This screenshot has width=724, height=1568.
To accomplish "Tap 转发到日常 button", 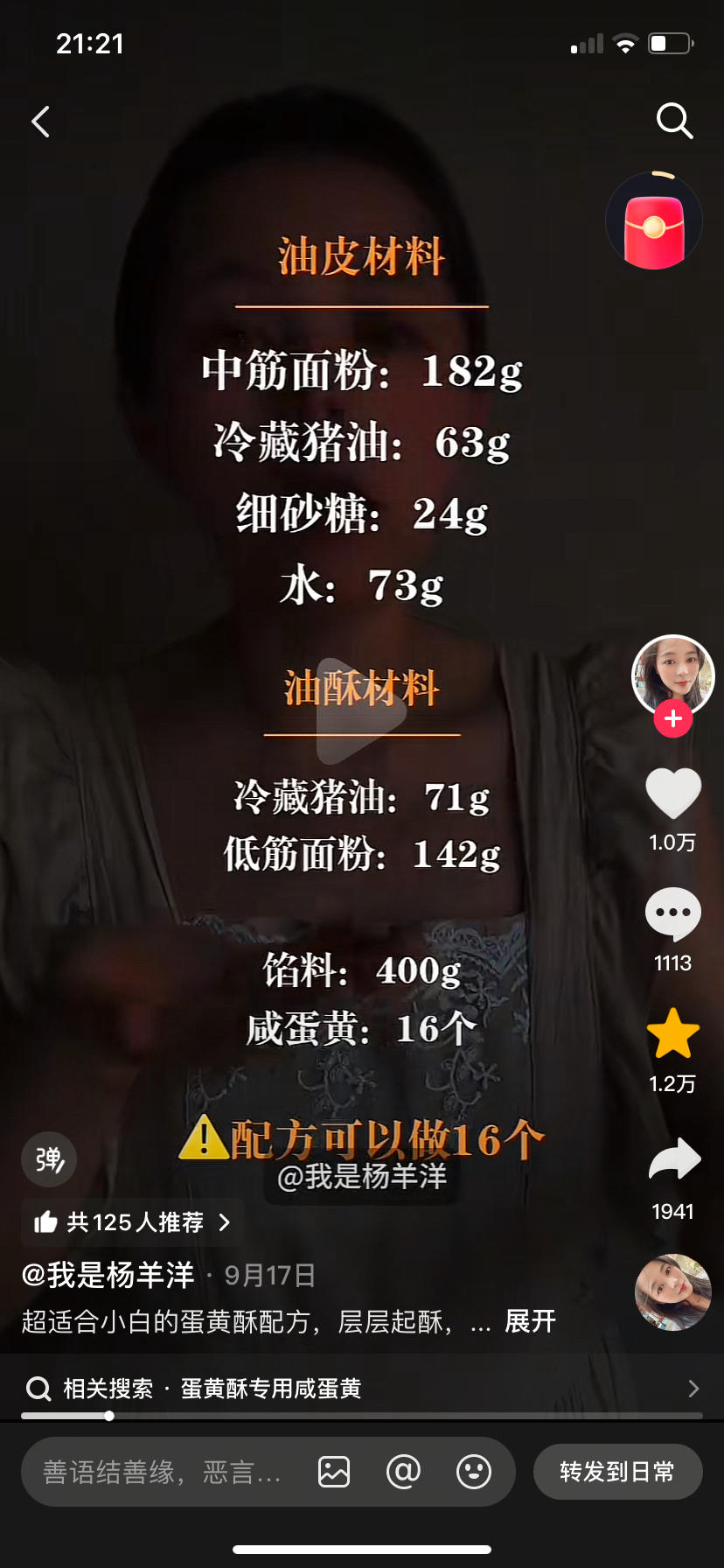I will [x=618, y=1472].
